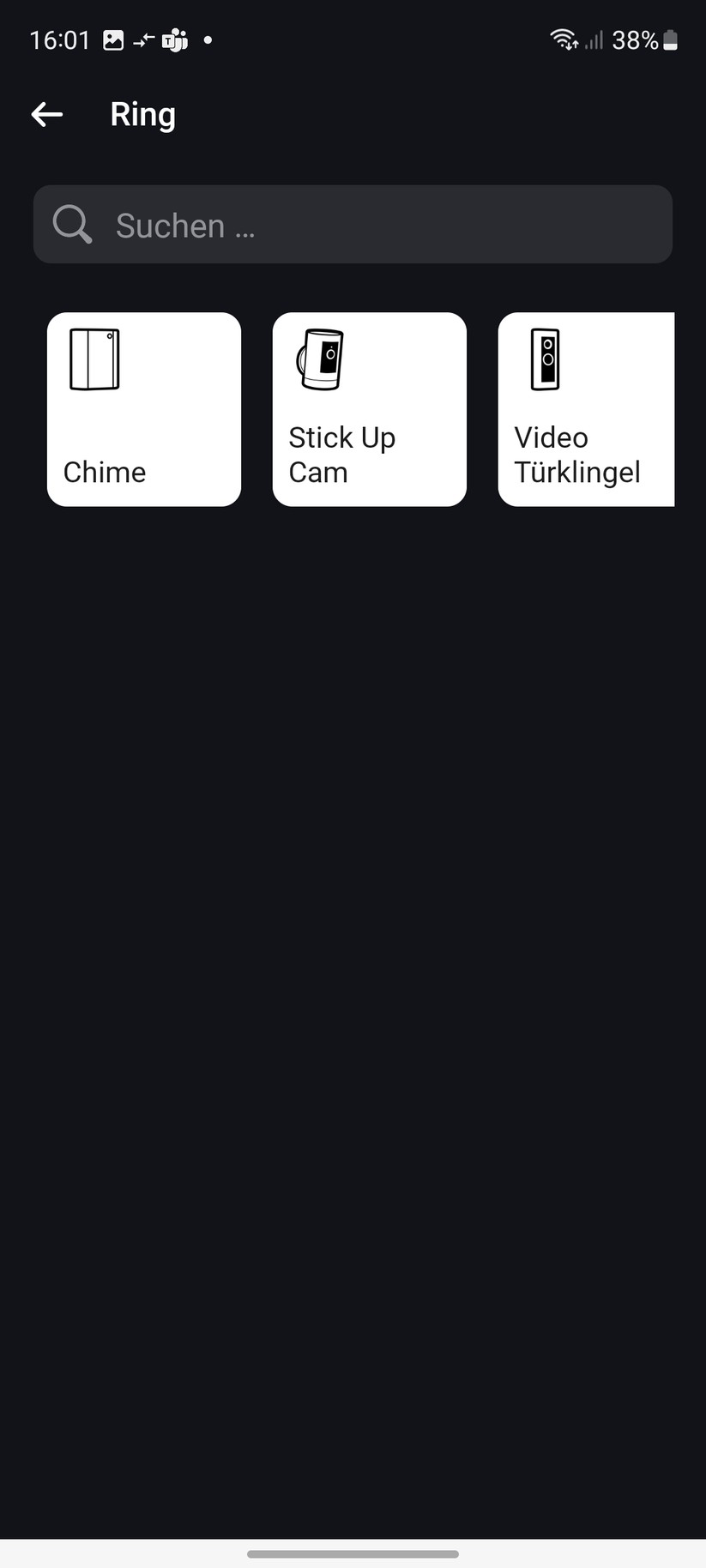Click the magnifier icon in the search bar
Viewport: 706px width, 1568px height.
click(71, 224)
